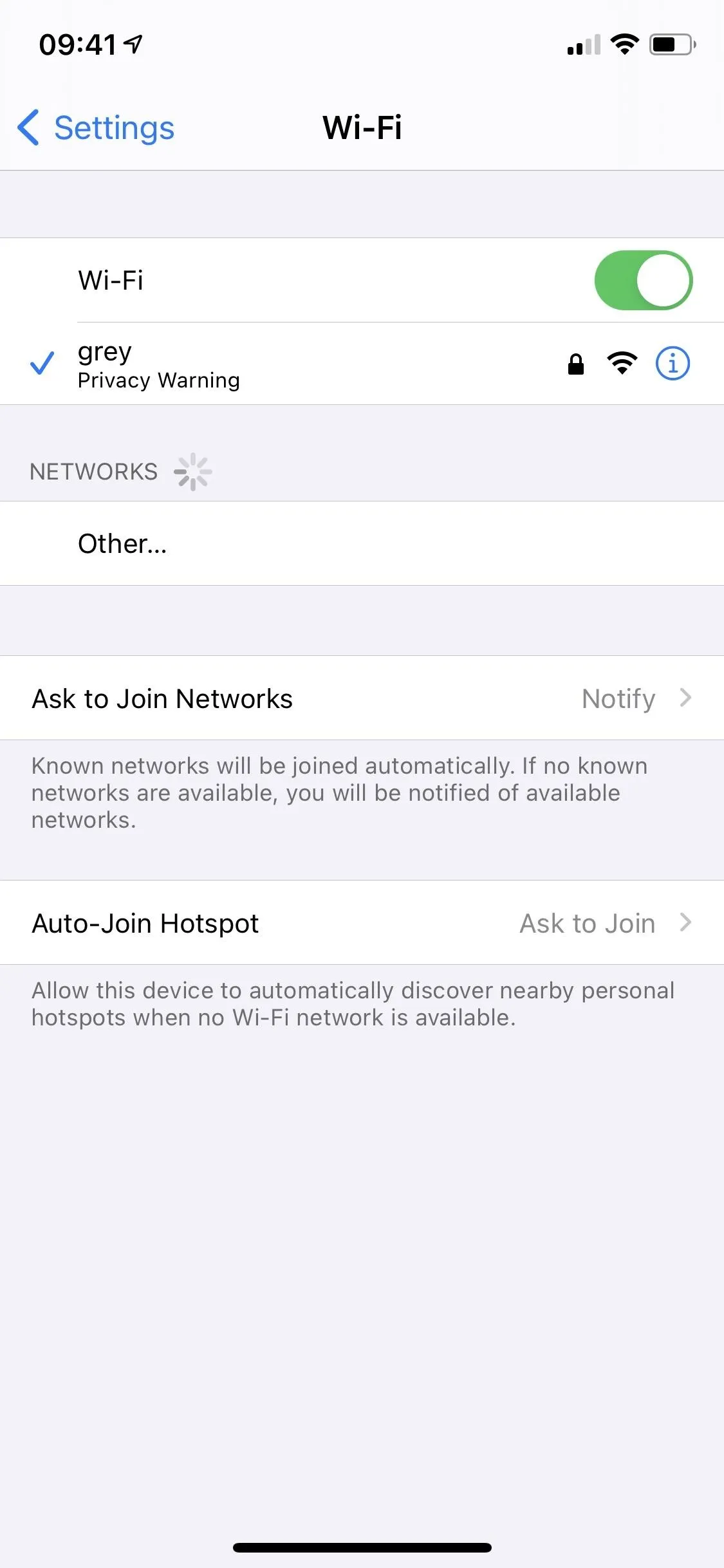Choose Other... to join a hidden network

pyautogui.click(x=362, y=543)
